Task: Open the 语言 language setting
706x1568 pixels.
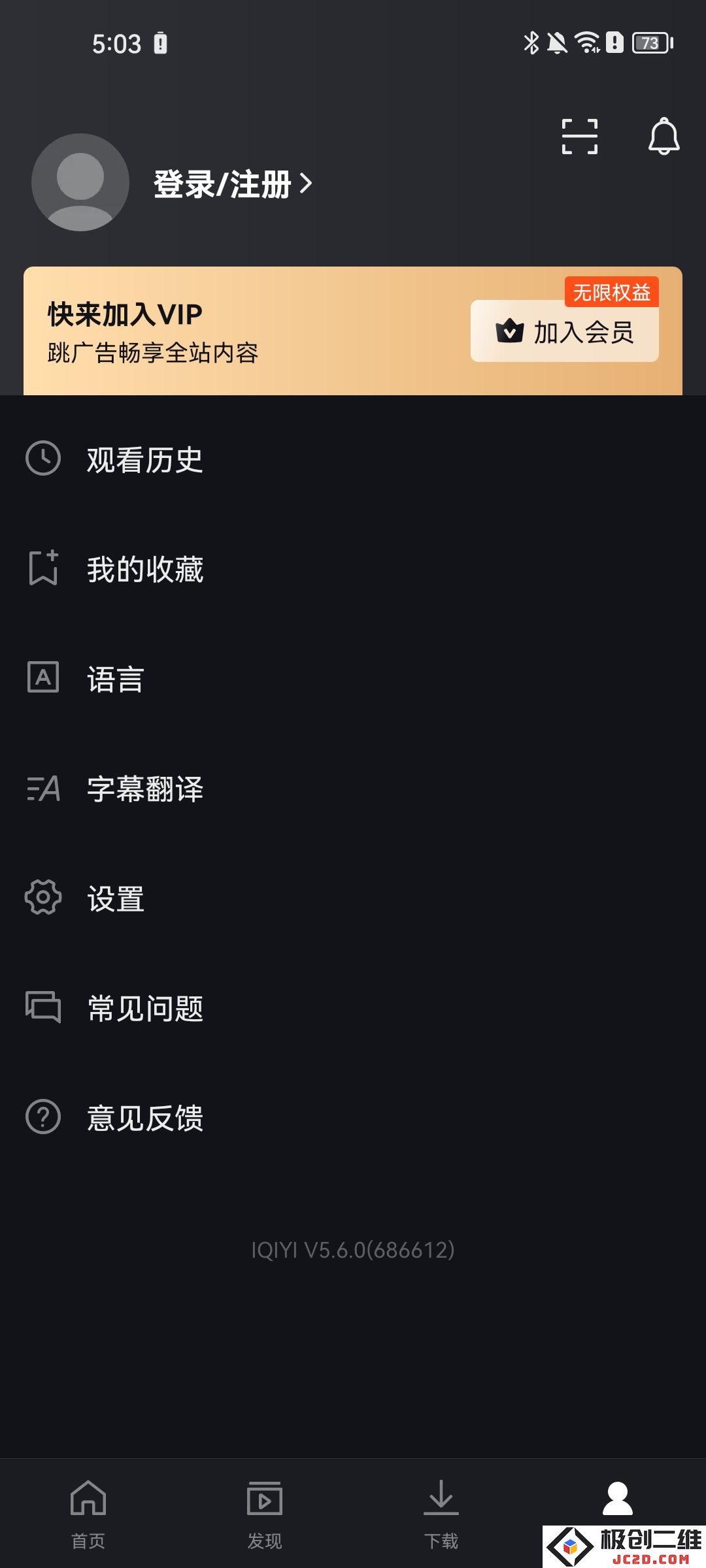Action: pos(353,679)
